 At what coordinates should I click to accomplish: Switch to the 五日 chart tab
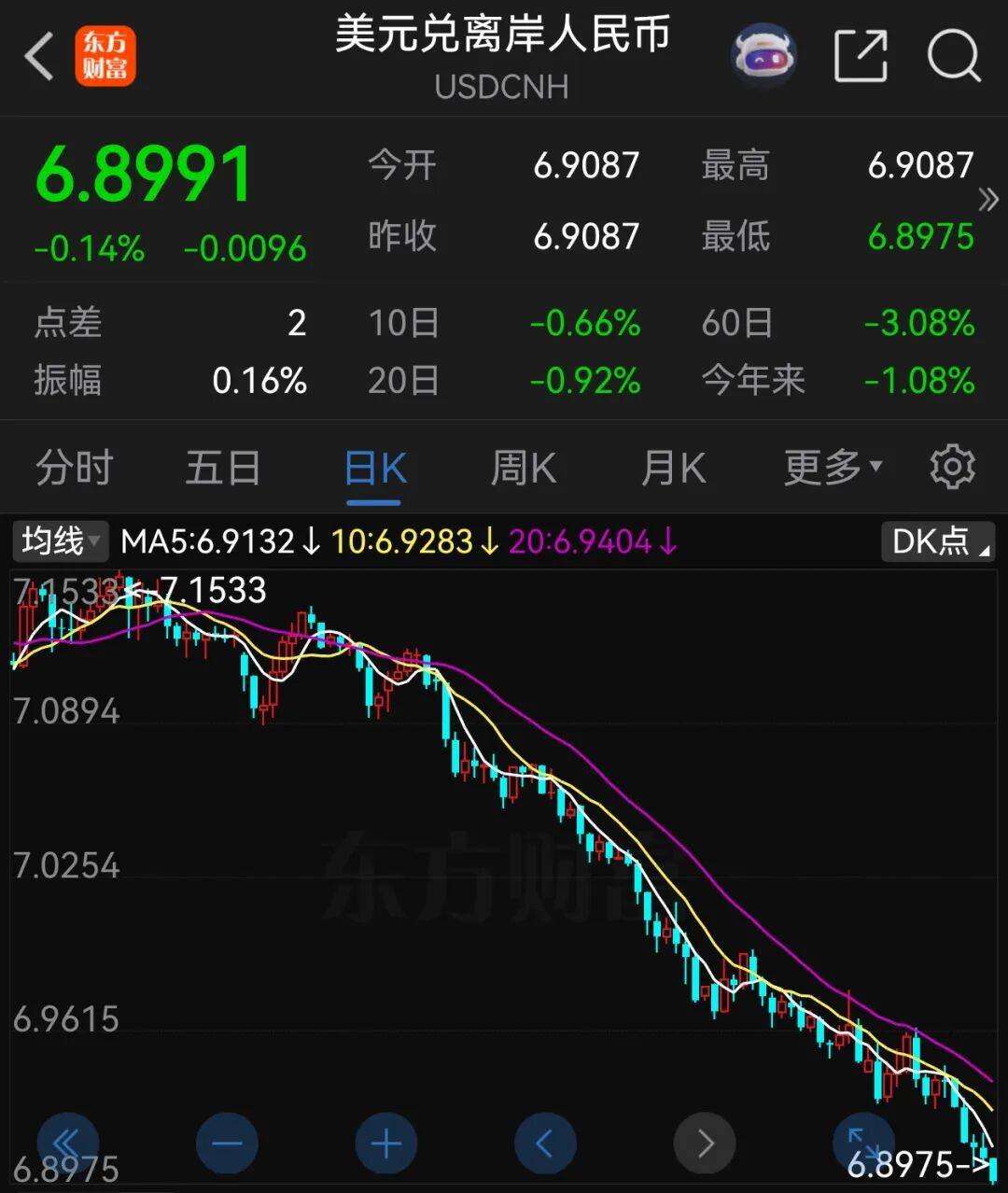[x=222, y=468]
